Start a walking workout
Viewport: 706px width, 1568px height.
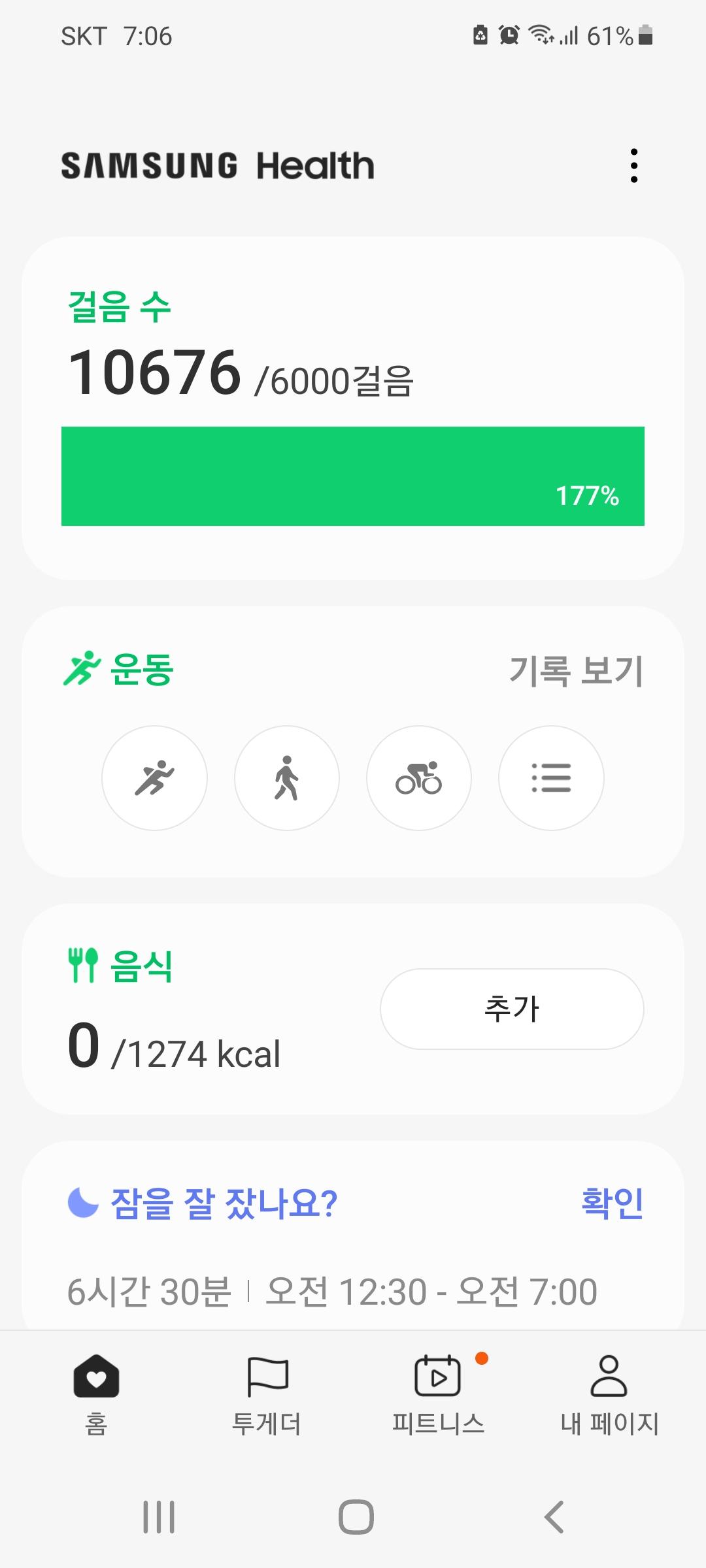pyautogui.click(x=287, y=778)
